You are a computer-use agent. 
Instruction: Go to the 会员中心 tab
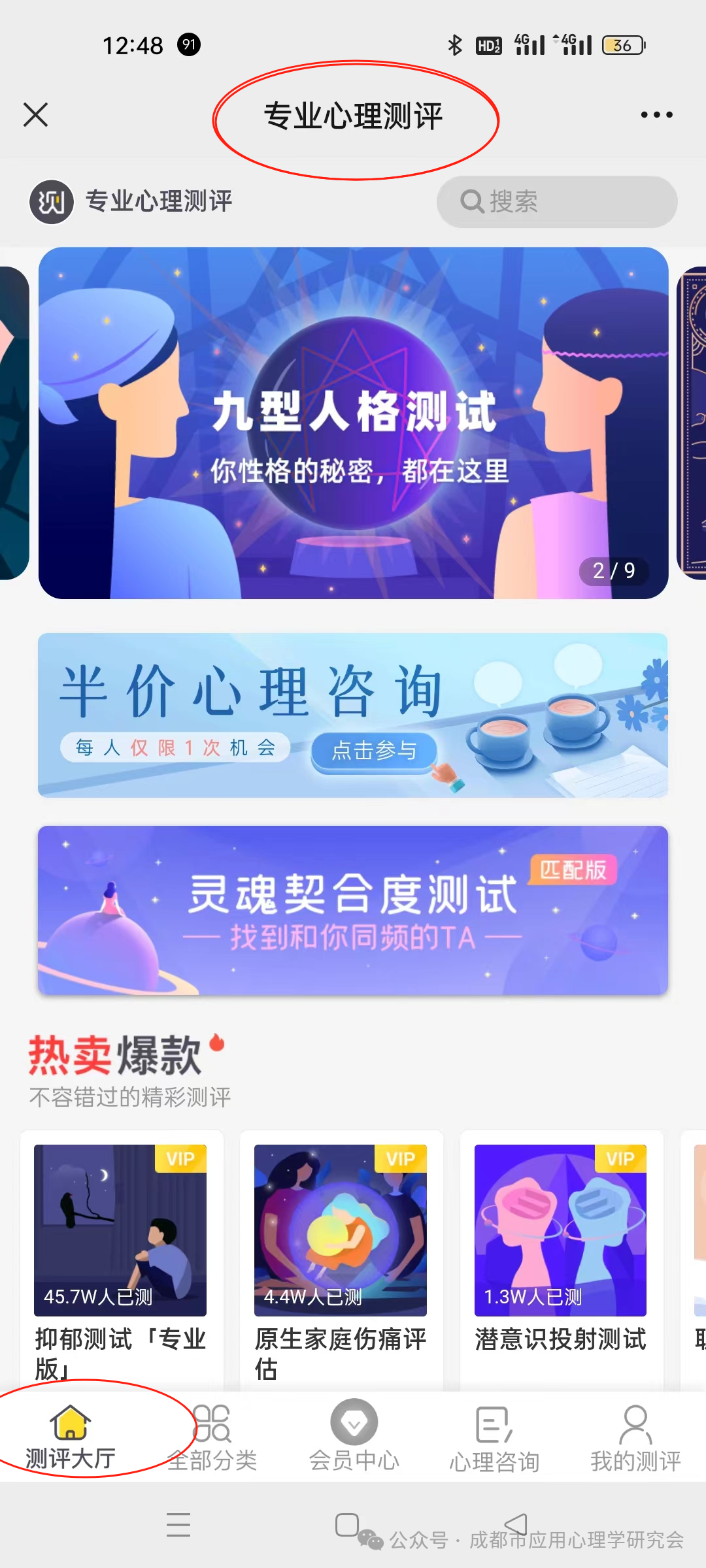coord(354,1437)
